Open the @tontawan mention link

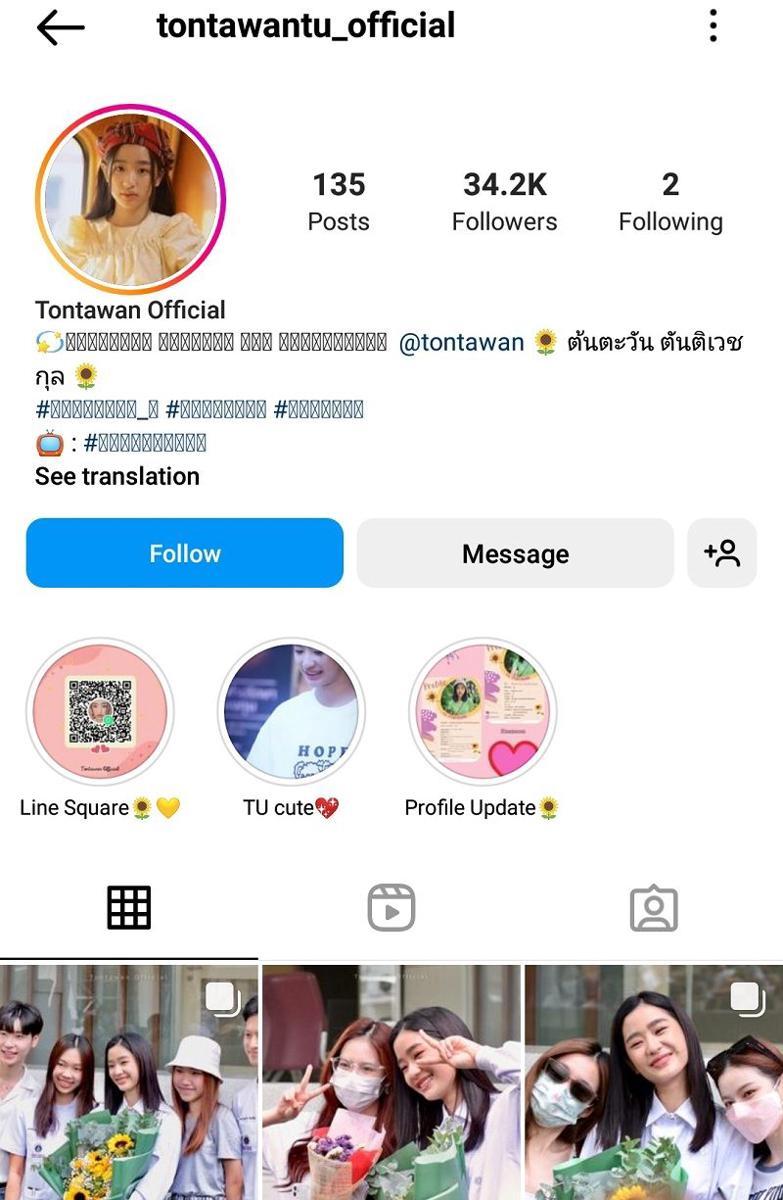461,343
